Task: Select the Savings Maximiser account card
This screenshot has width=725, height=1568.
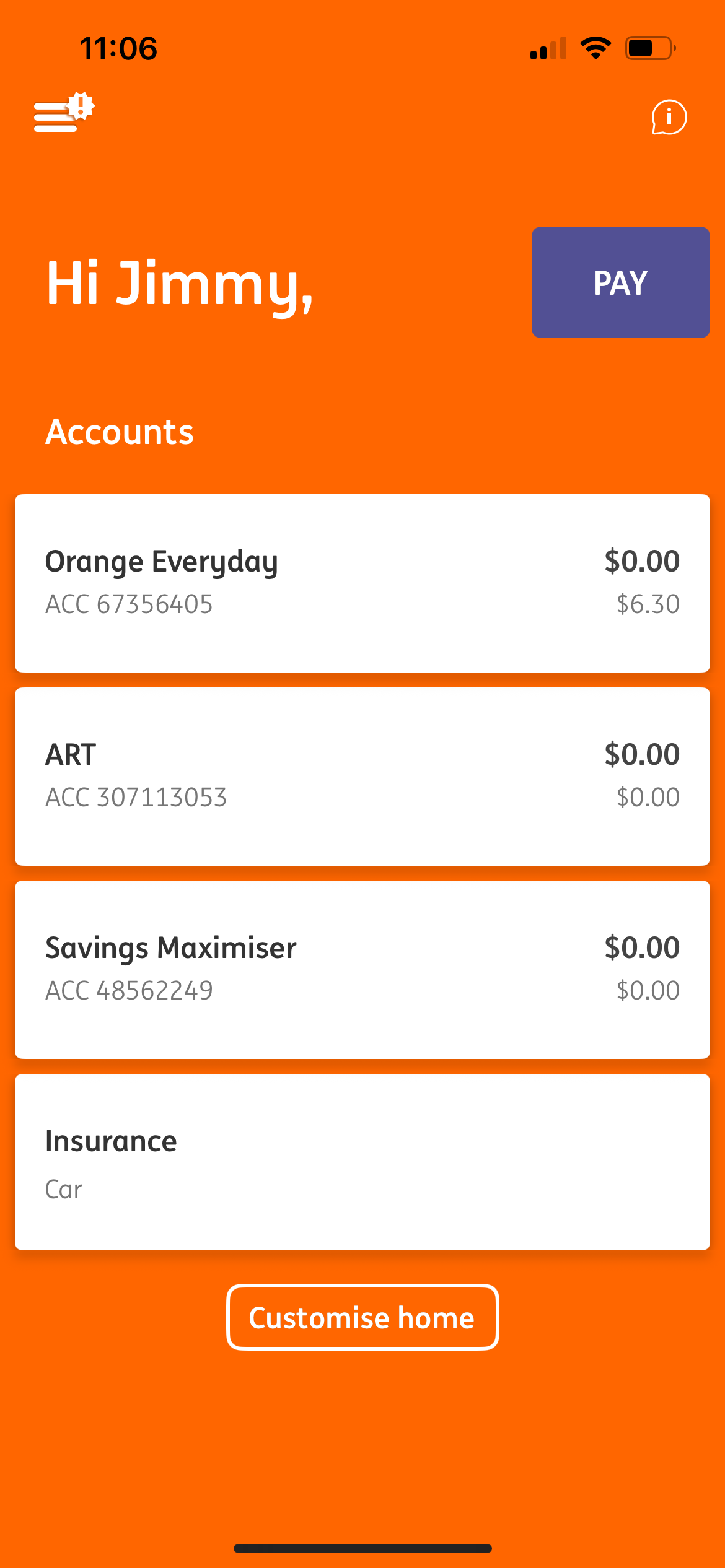Action: pos(362,970)
